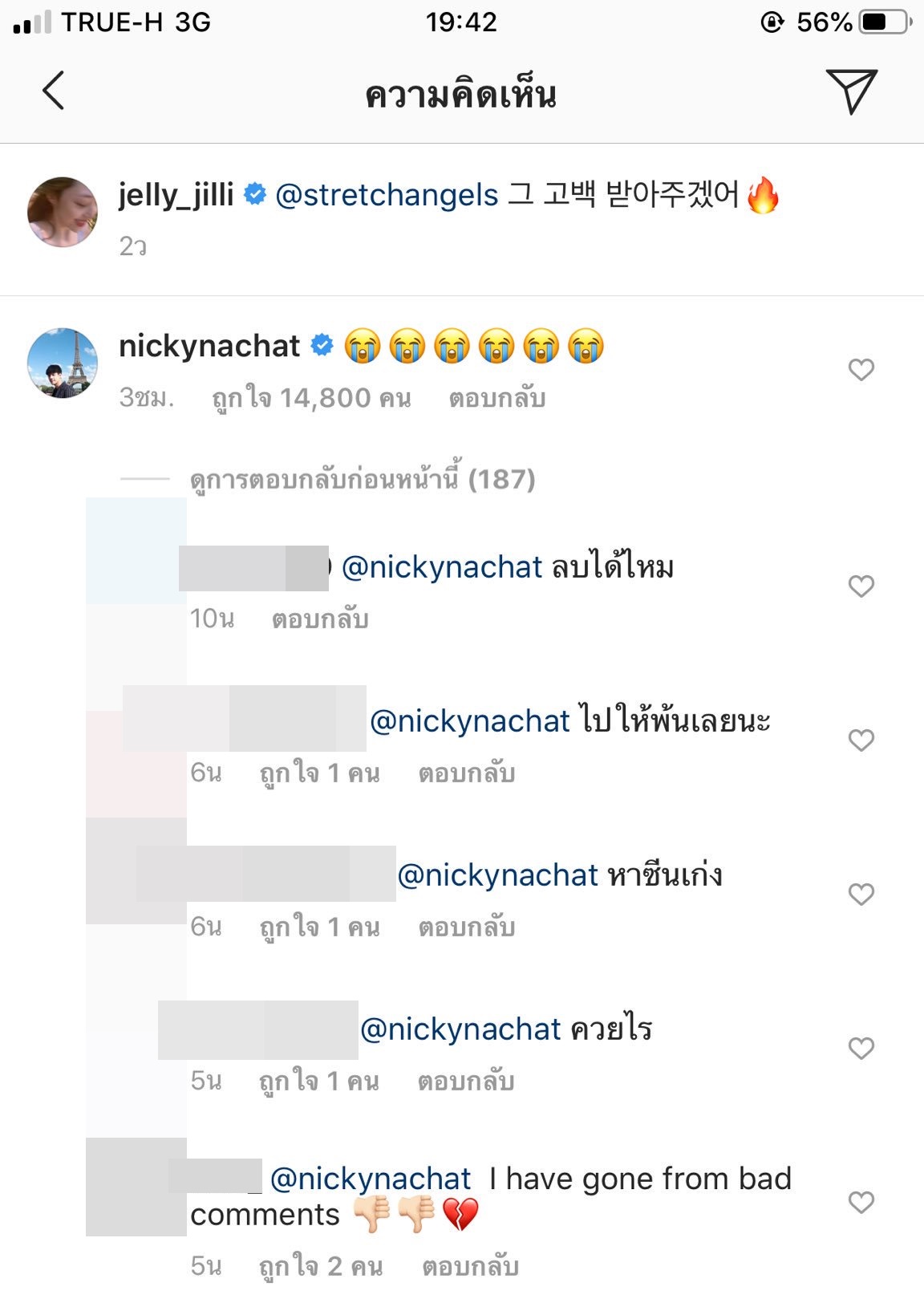This screenshot has height=1311, width=924.
Task: Like nickynachat's crying emoji comment
Action: tap(861, 370)
